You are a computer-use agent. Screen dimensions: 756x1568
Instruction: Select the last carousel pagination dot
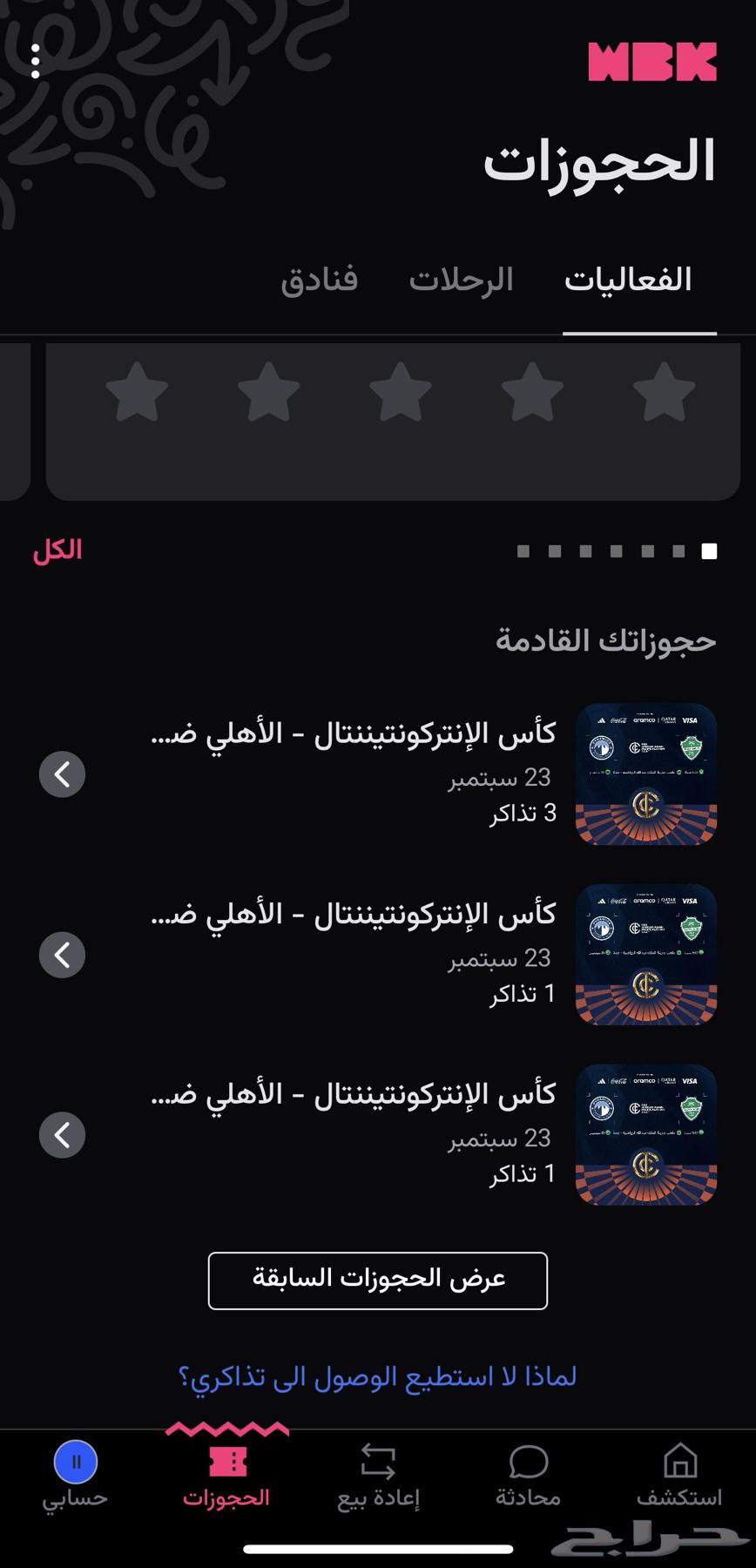click(x=708, y=550)
